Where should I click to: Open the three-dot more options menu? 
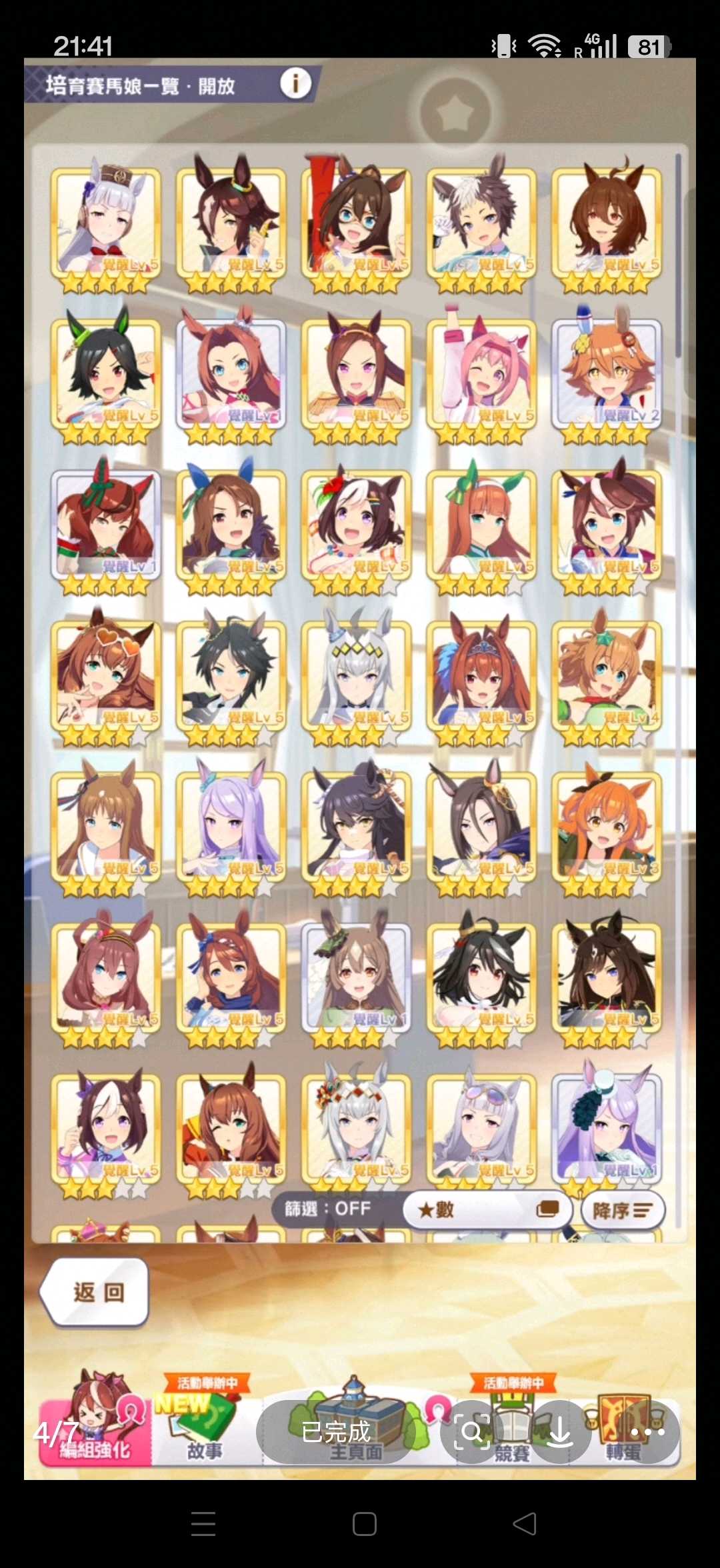pos(647,1432)
